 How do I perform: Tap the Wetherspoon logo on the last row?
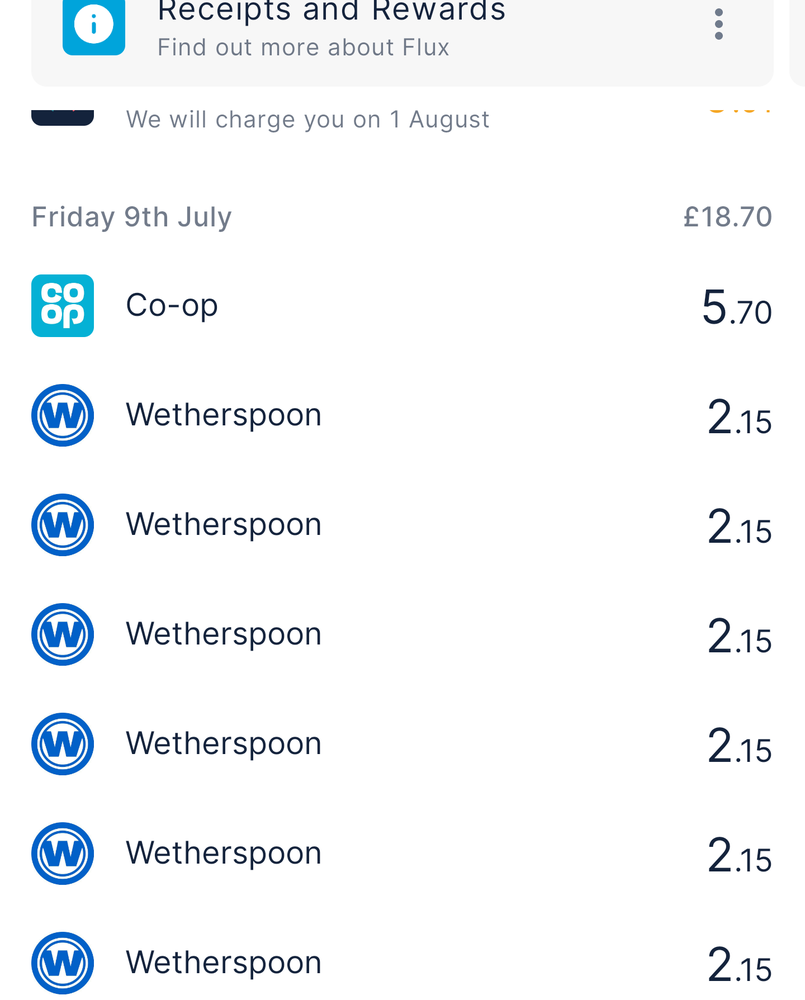click(62, 963)
